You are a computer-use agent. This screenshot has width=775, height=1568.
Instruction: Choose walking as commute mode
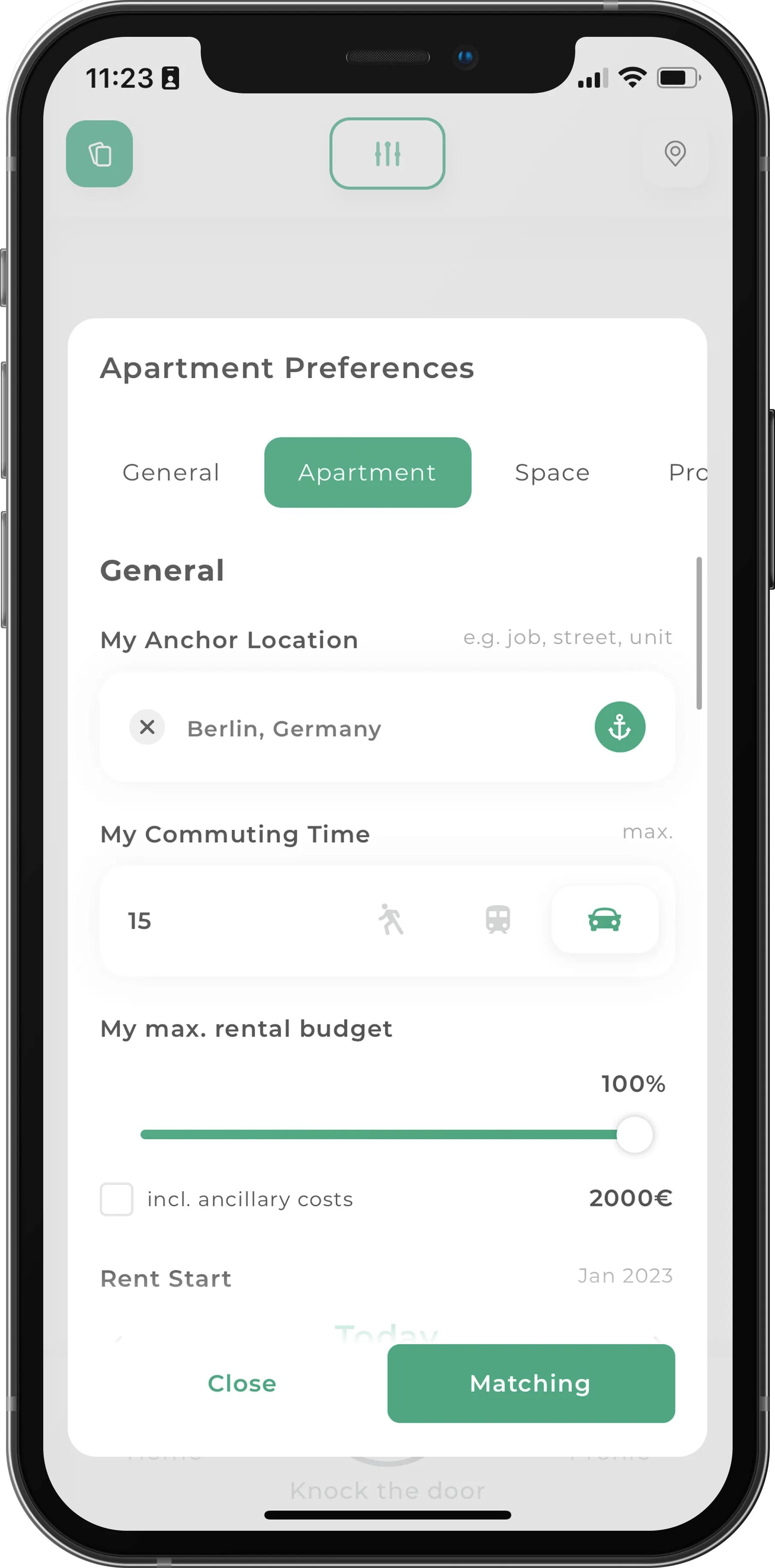(391, 919)
